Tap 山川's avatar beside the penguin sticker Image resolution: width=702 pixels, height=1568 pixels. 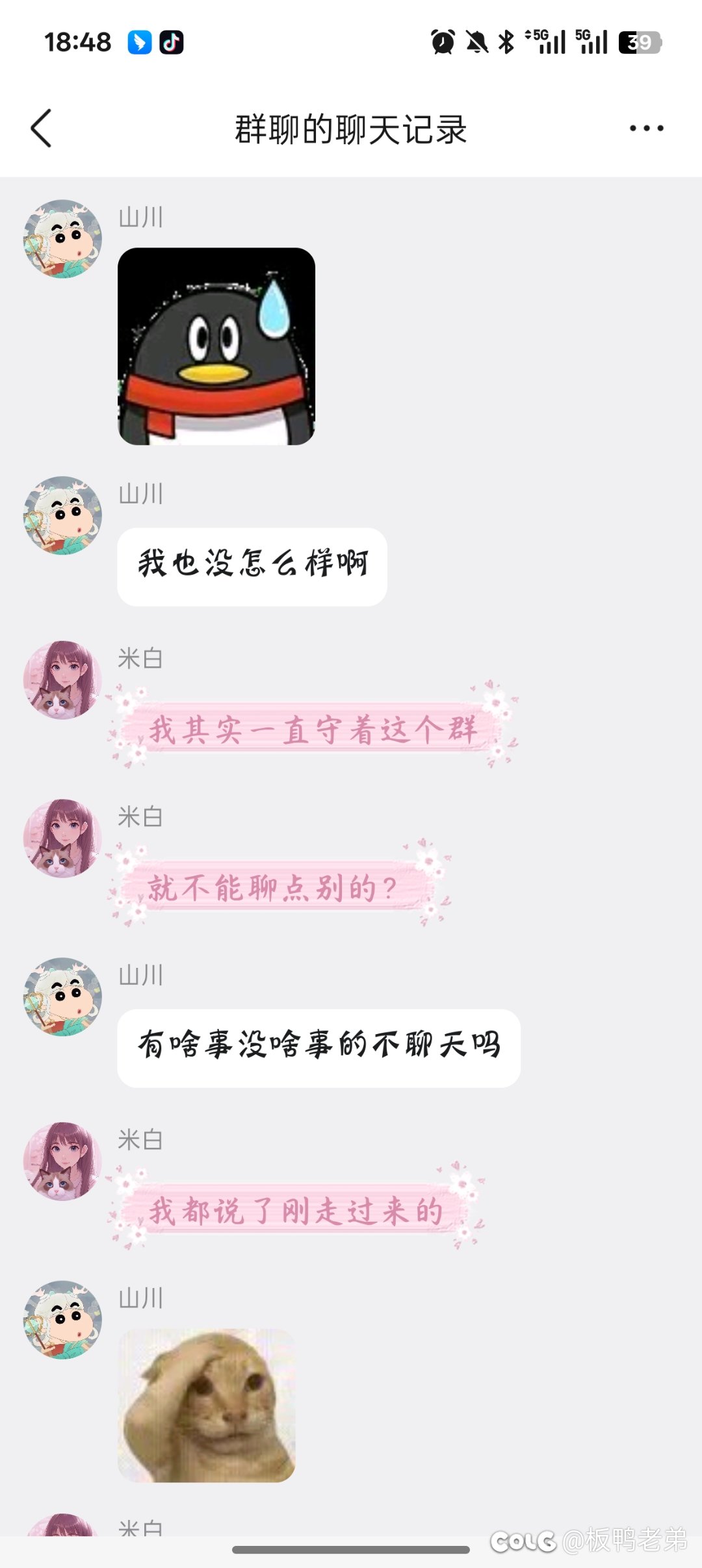click(x=62, y=238)
